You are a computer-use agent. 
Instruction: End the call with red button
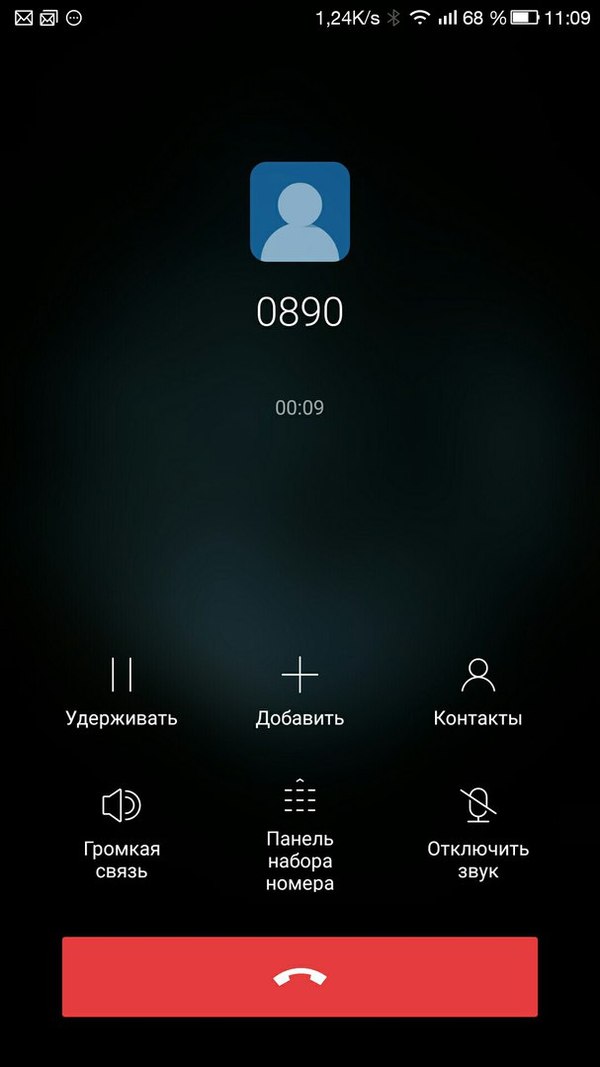(300, 977)
